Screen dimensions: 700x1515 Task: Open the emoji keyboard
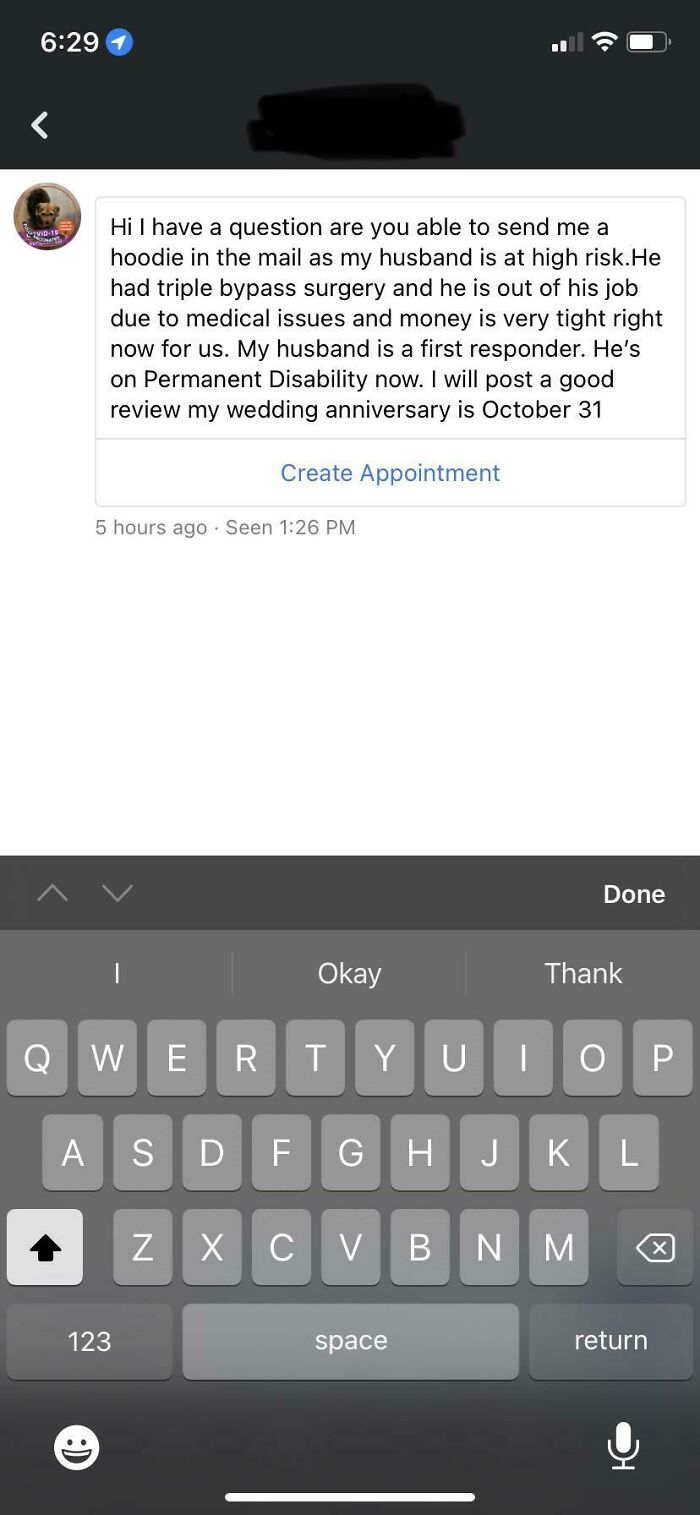tap(77, 1447)
